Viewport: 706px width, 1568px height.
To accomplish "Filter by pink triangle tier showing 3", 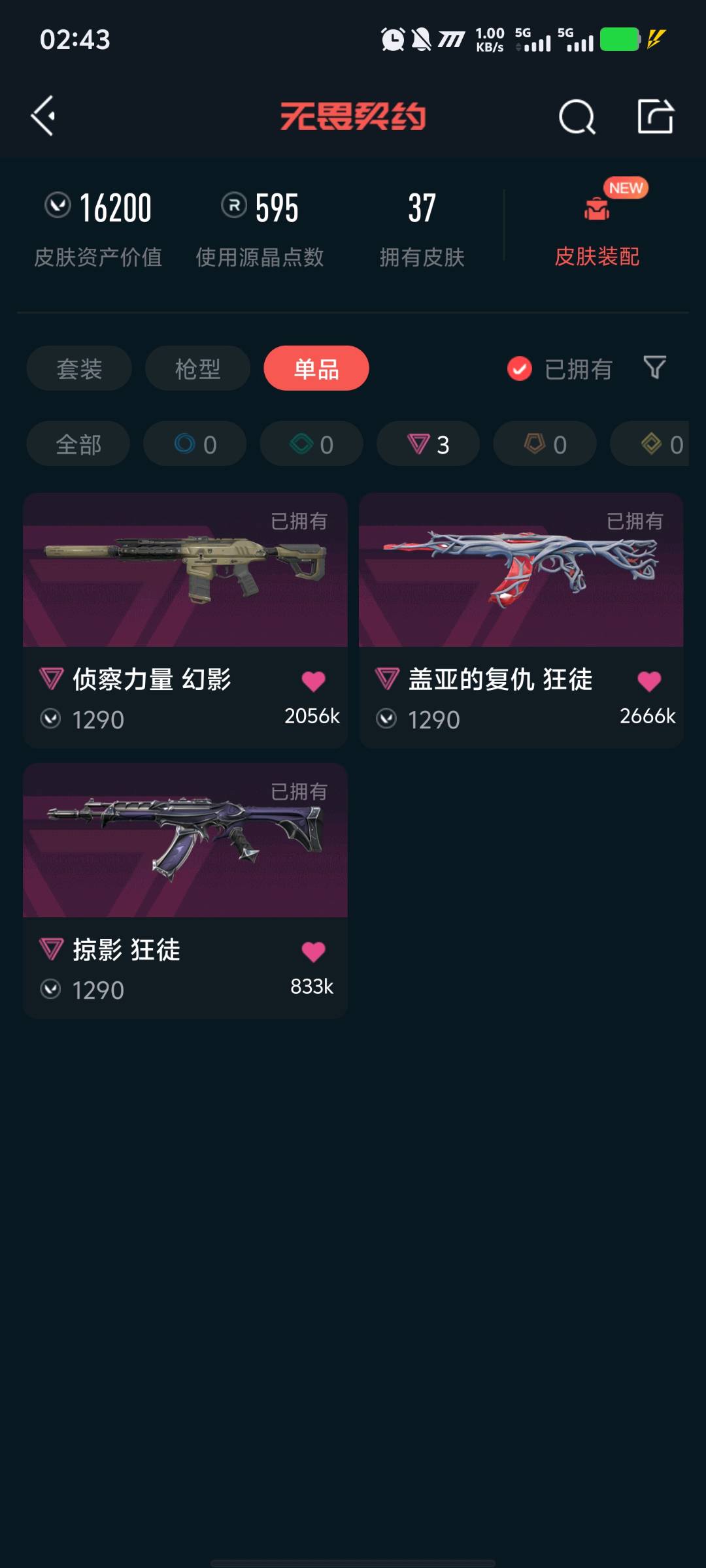I will [428, 444].
